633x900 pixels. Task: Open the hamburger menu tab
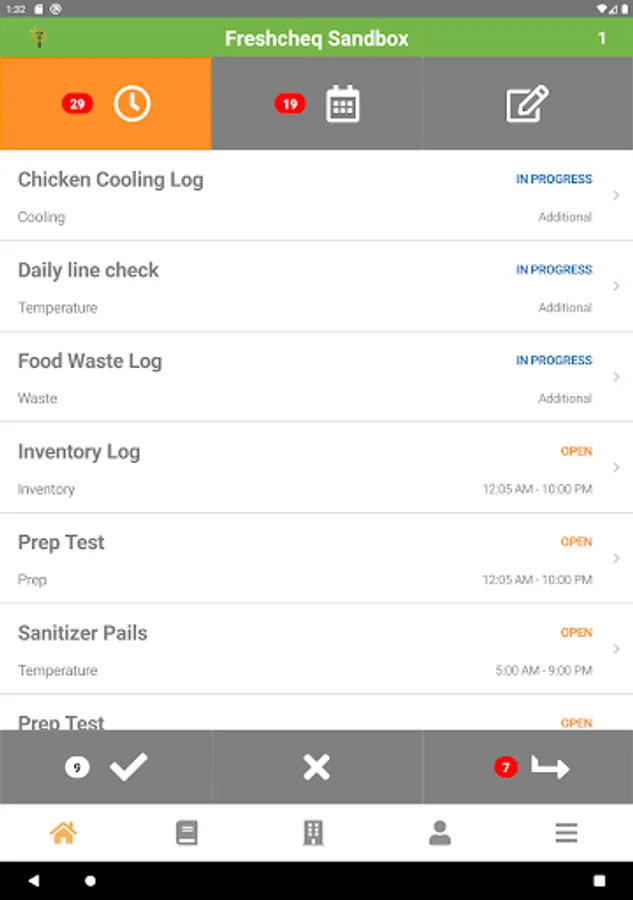pyautogui.click(x=567, y=833)
